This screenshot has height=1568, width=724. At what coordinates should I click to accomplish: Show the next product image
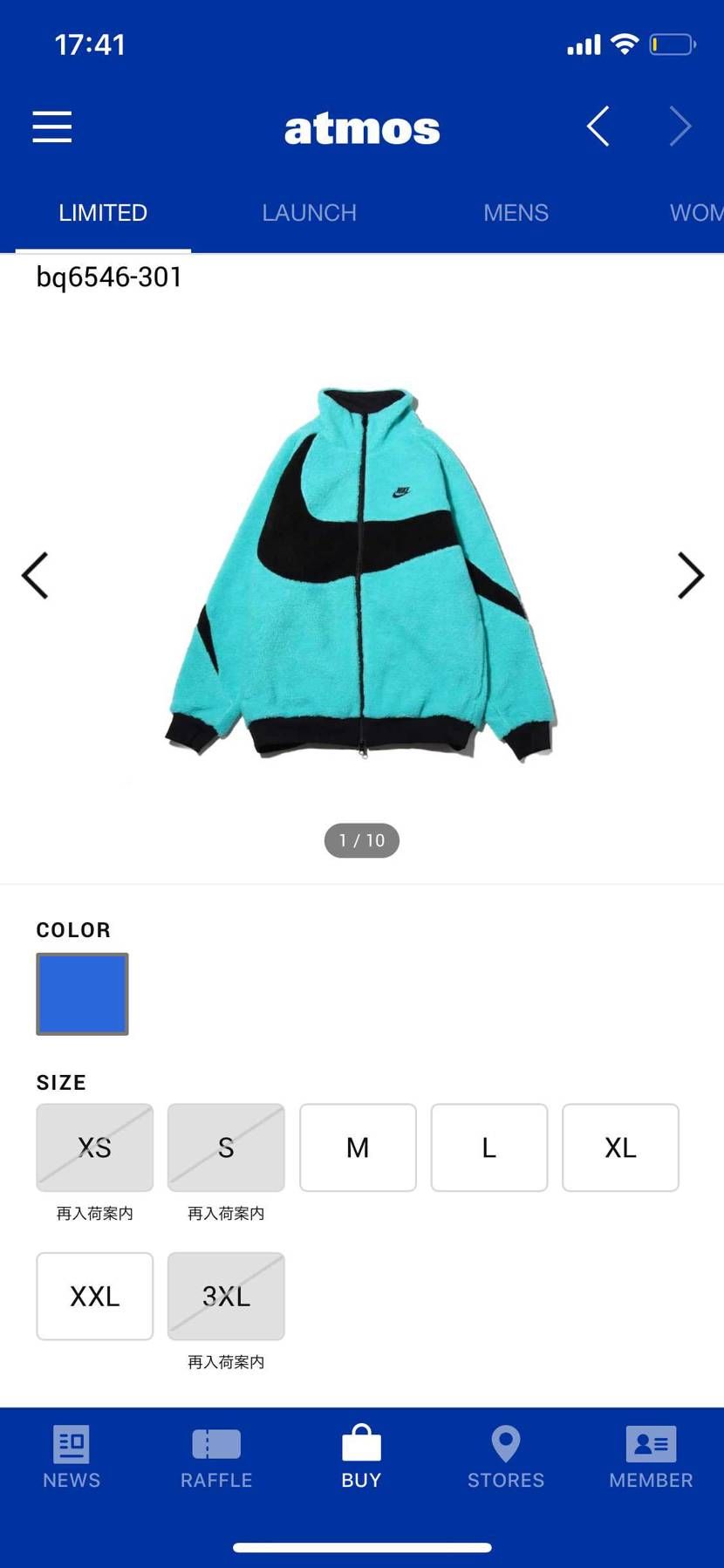tap(690, 576)
